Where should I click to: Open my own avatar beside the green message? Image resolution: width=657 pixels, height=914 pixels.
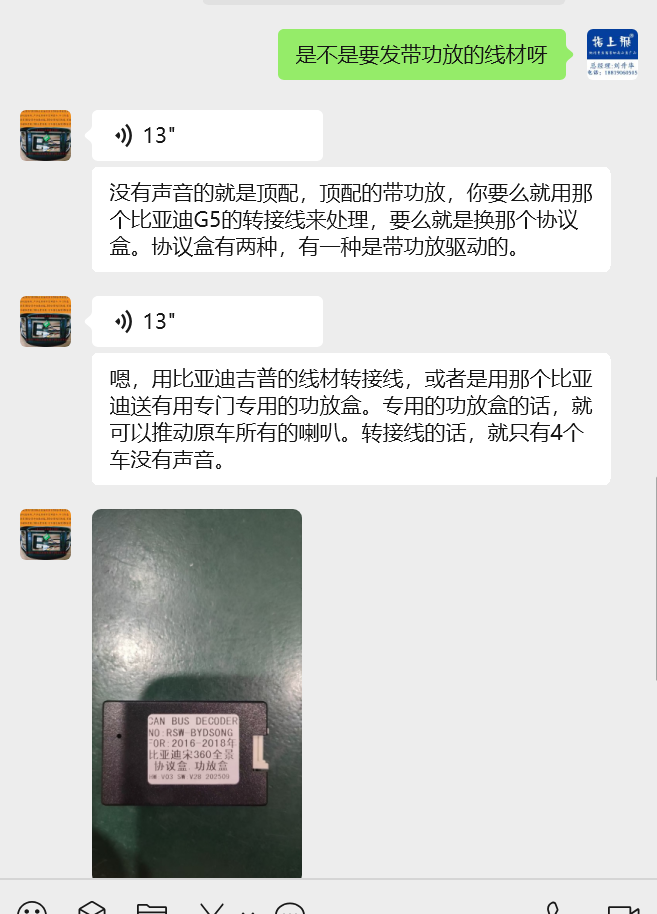(612, 54)
